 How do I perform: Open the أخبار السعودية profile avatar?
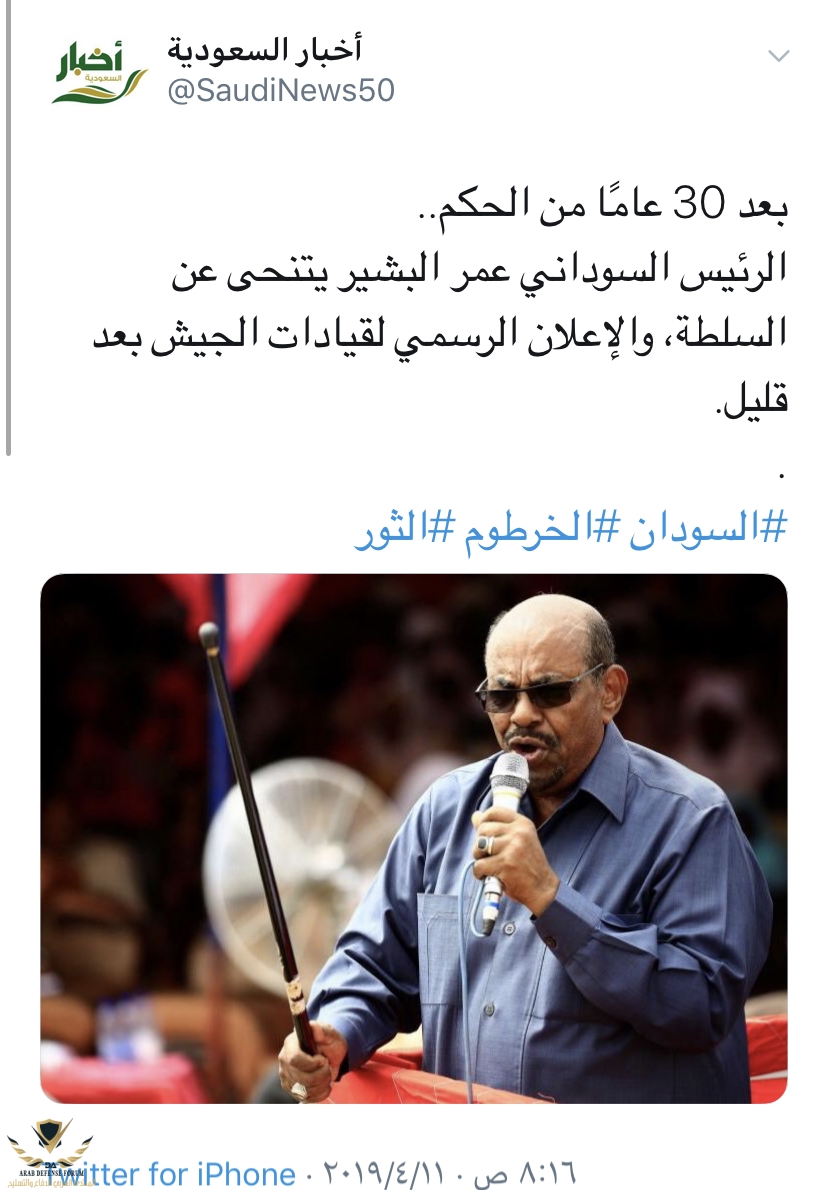(x=100, y=72)
